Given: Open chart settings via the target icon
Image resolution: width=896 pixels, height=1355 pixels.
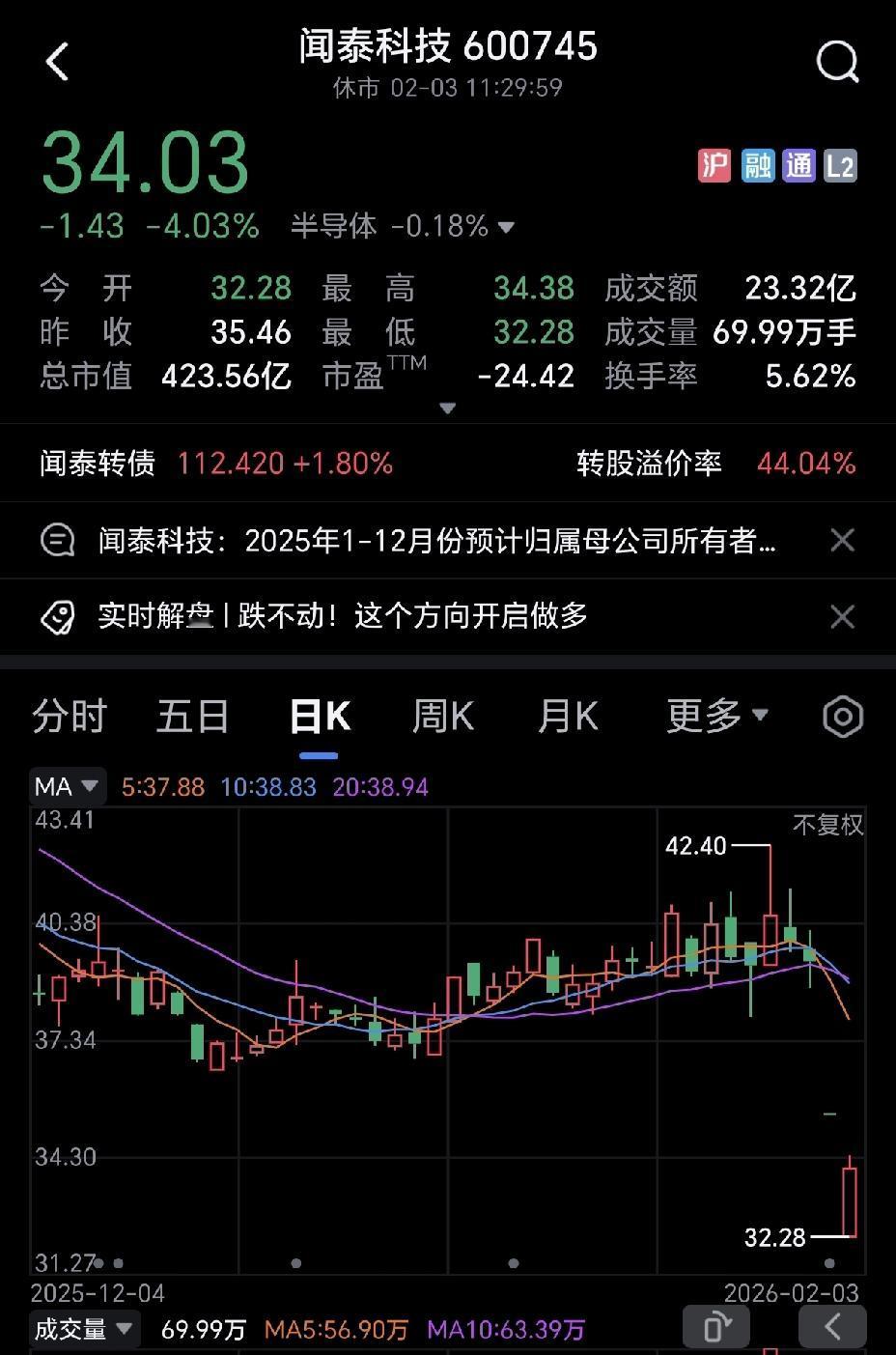Looking at the screenshot, I should tap(841, 716).
